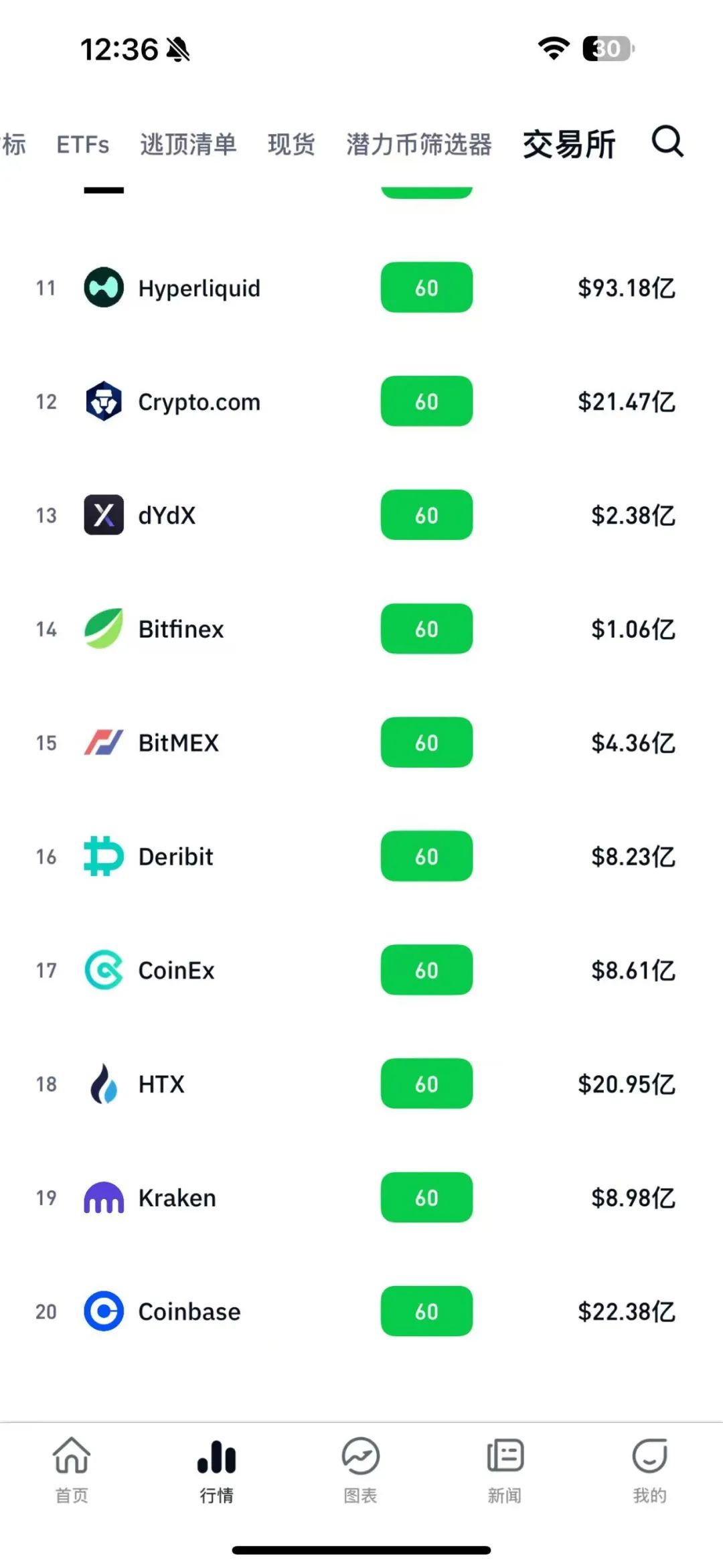The height and width of the screenshot is (1568, 723).
Task: Switch to the 现货 tab
Action: pyautogui.click(x=291, y=145)
